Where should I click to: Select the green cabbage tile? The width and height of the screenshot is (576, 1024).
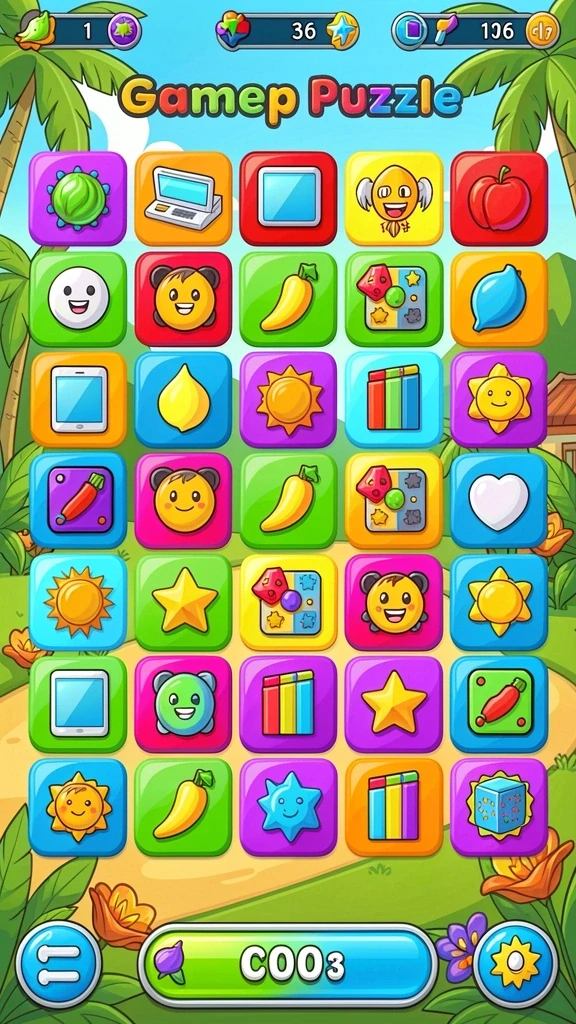(x=78, y=199)
